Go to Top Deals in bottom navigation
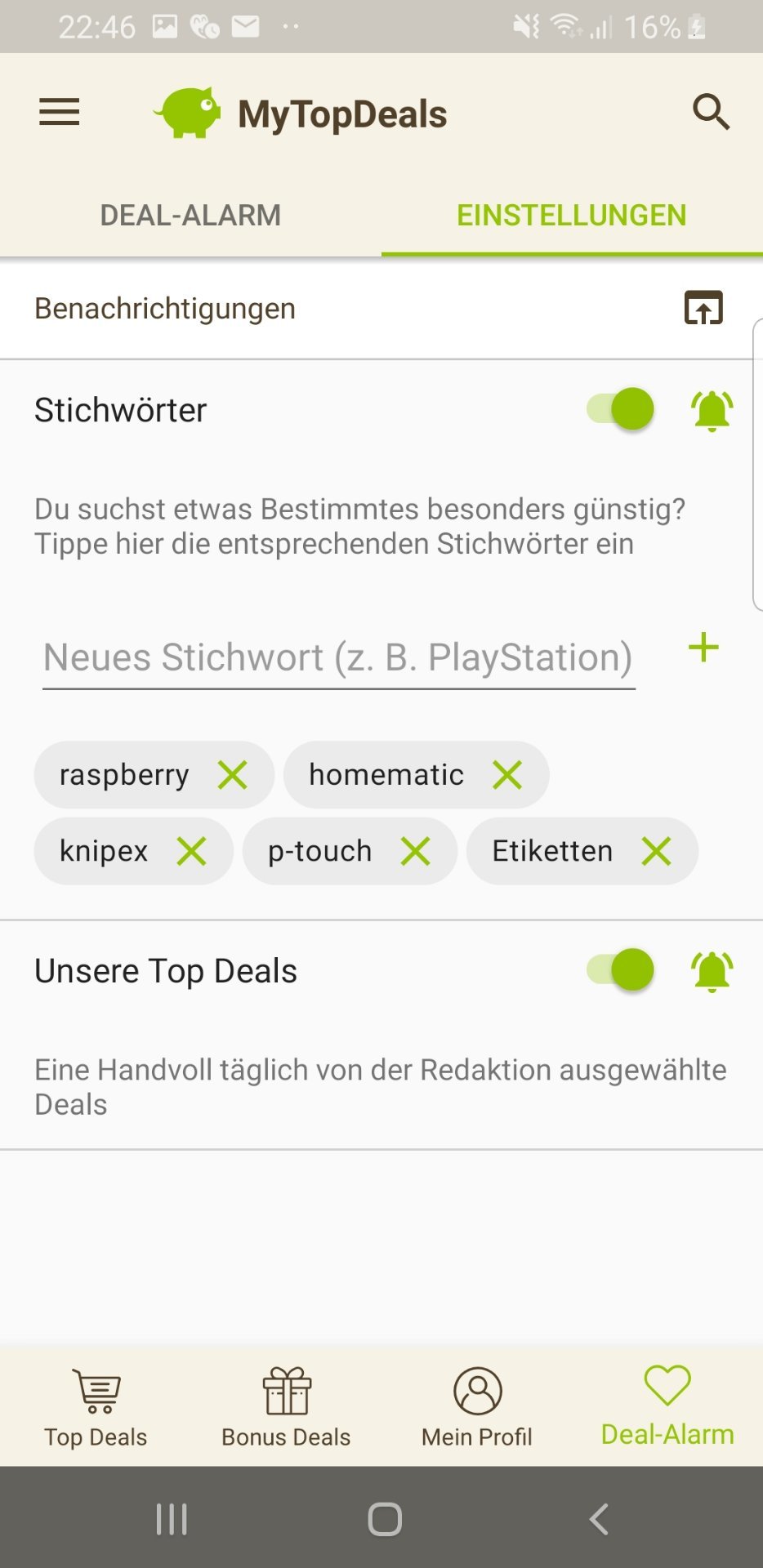Screen dimensions: 763x1568 click(96, 1408)
